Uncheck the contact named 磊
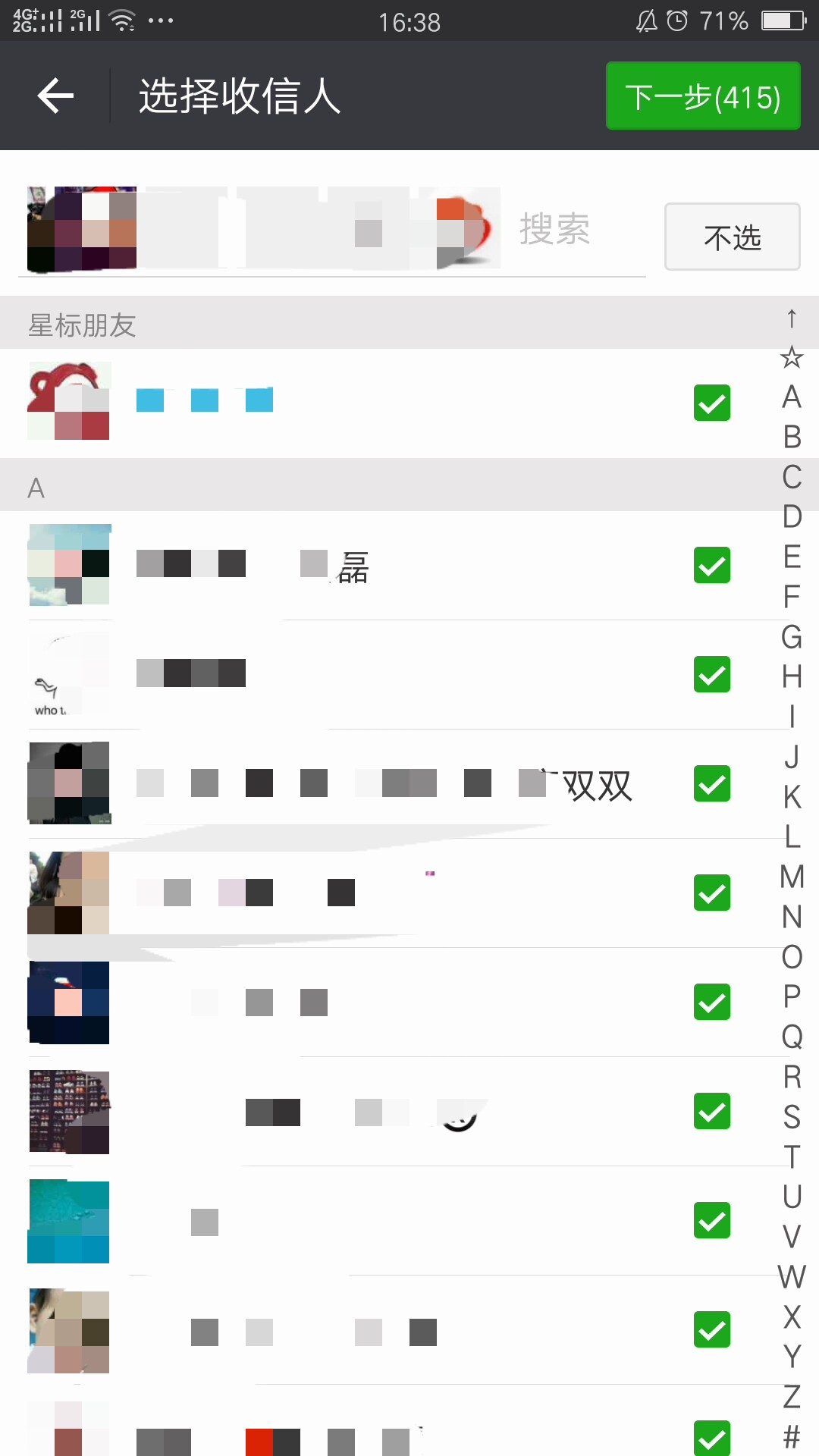The height and width of the screenshot is (1456, 819). coord(711,566)
